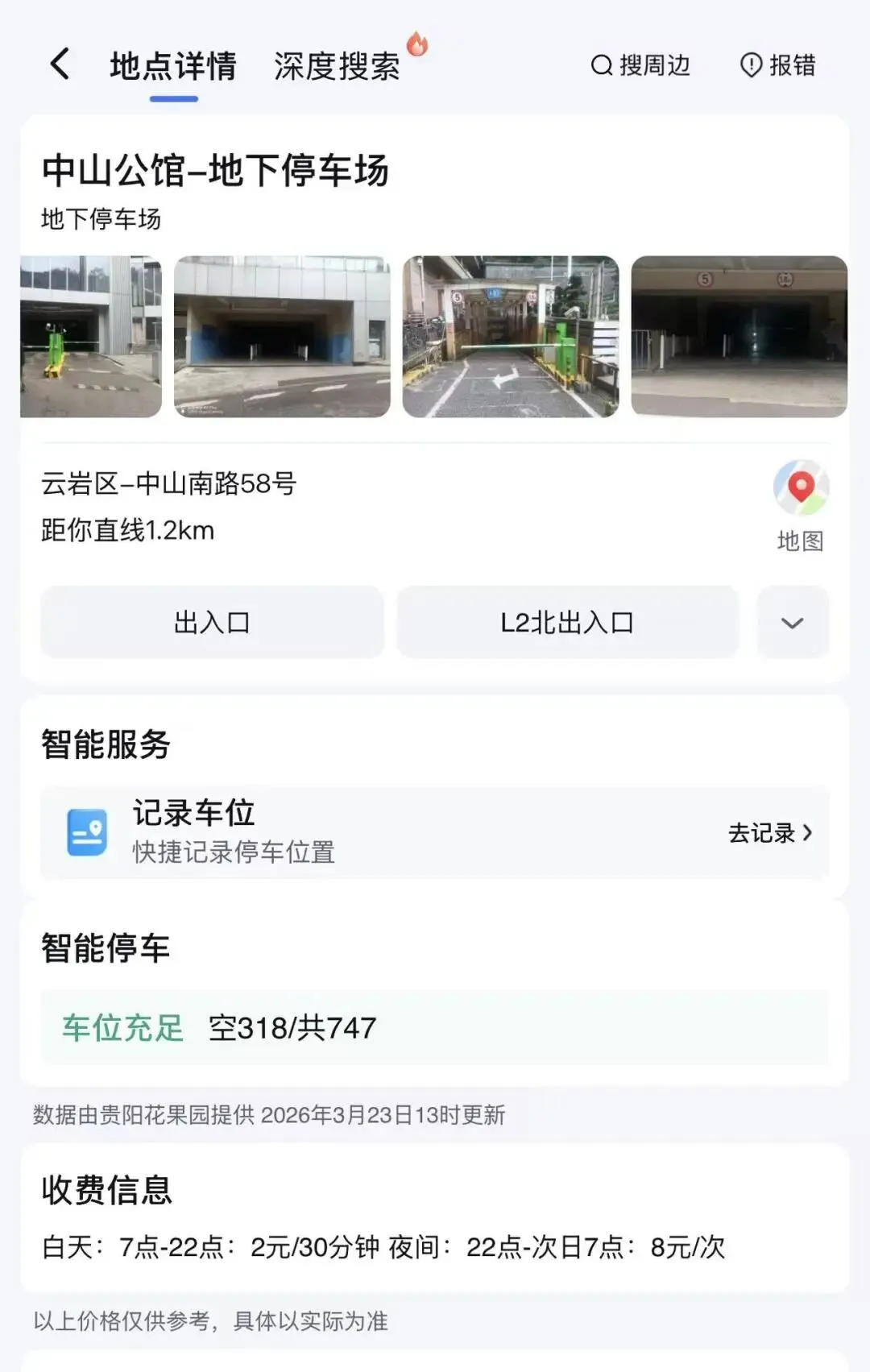This screenshot has height=1372, width=870.
Task: Select the L2北出入口 entrance
Action: pos(567,623)
